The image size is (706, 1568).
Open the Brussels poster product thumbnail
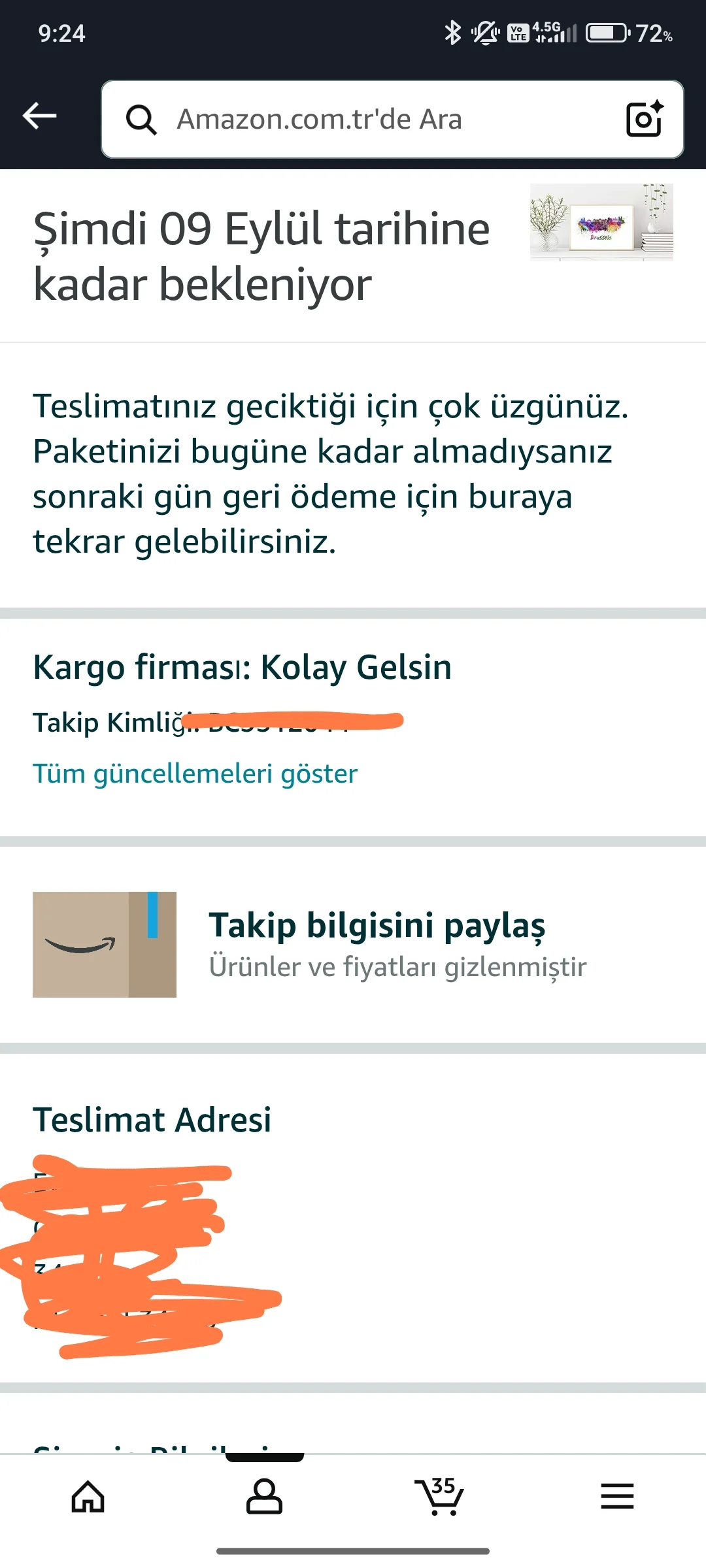click(601, 223)
